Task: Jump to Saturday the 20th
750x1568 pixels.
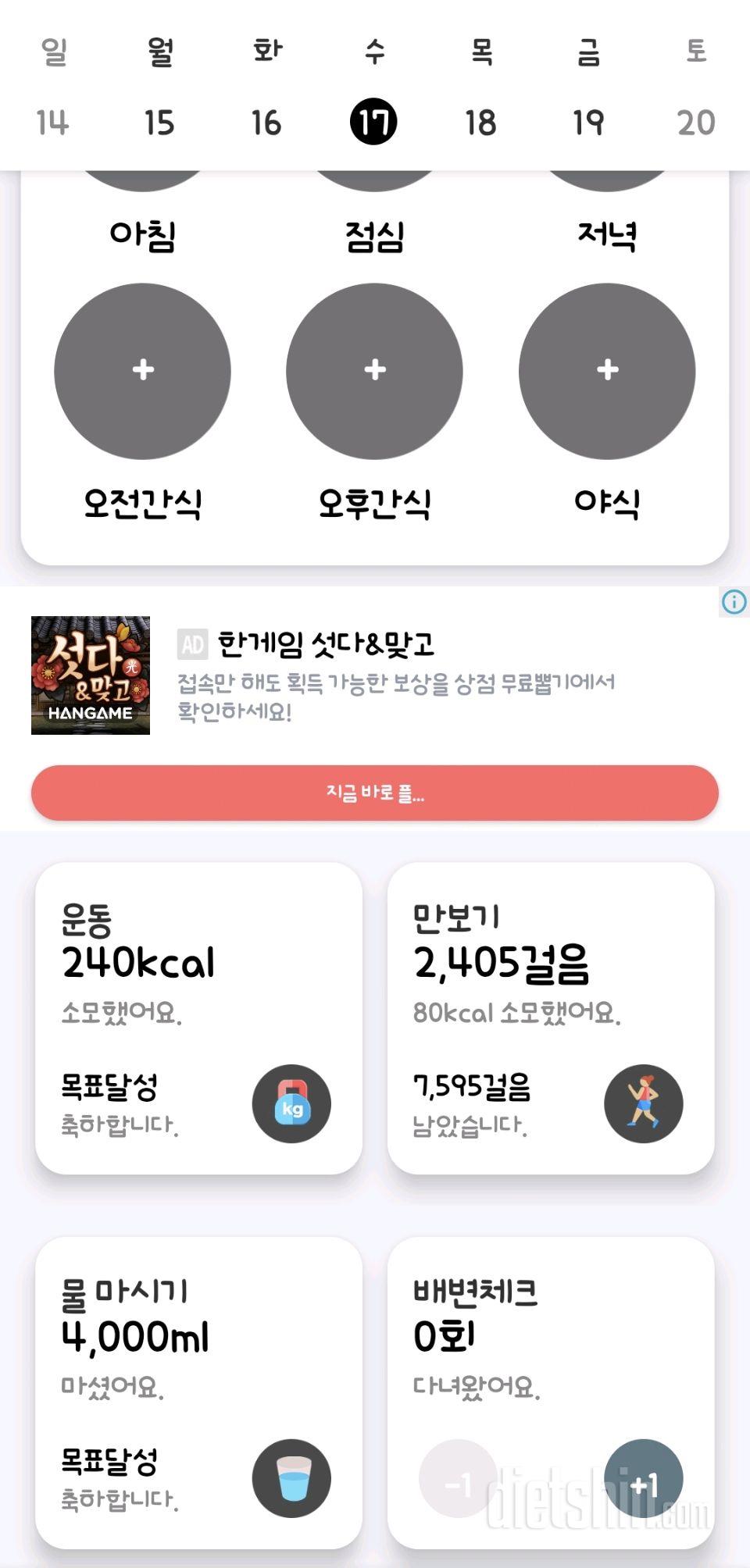Action: [695, 123]
